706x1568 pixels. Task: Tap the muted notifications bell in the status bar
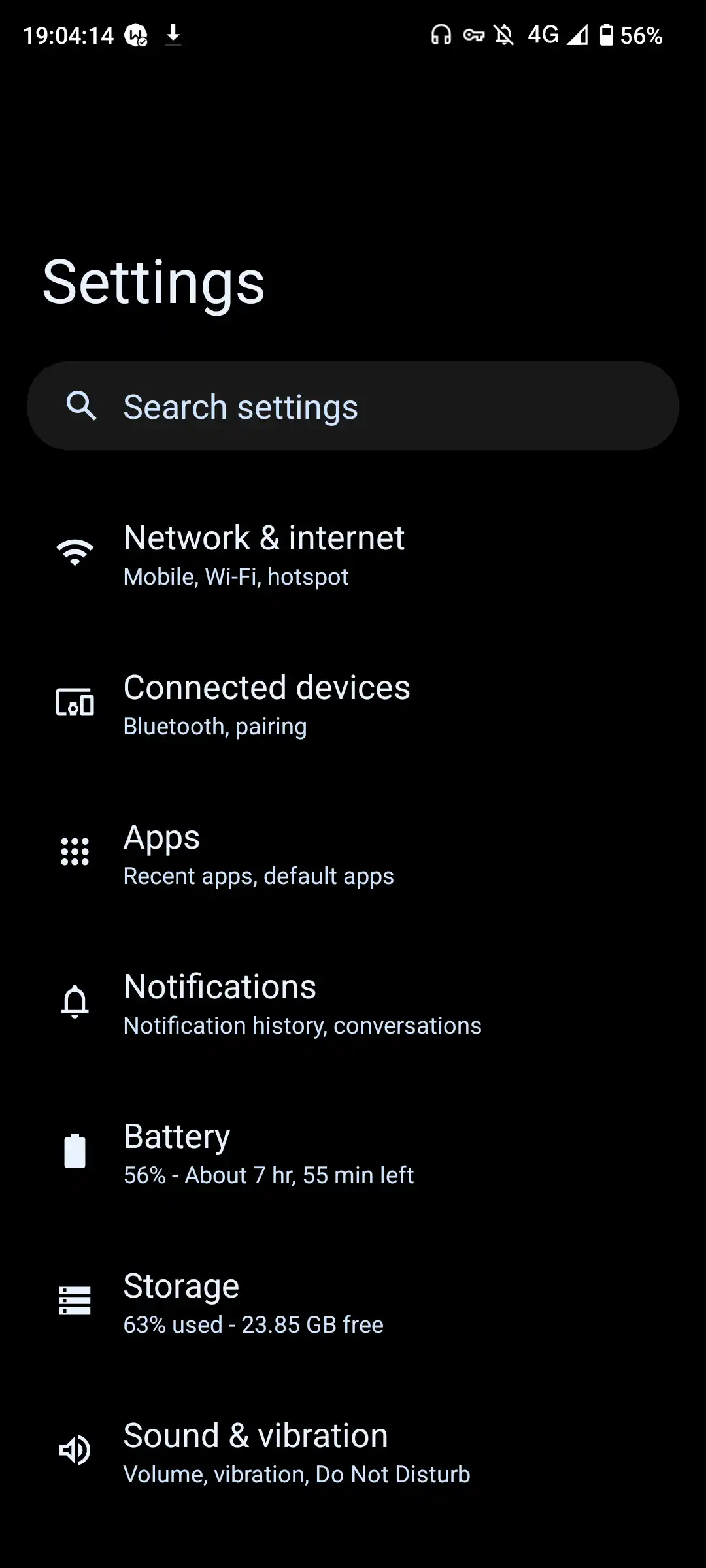pyautogui.click(x=503, y=35)
